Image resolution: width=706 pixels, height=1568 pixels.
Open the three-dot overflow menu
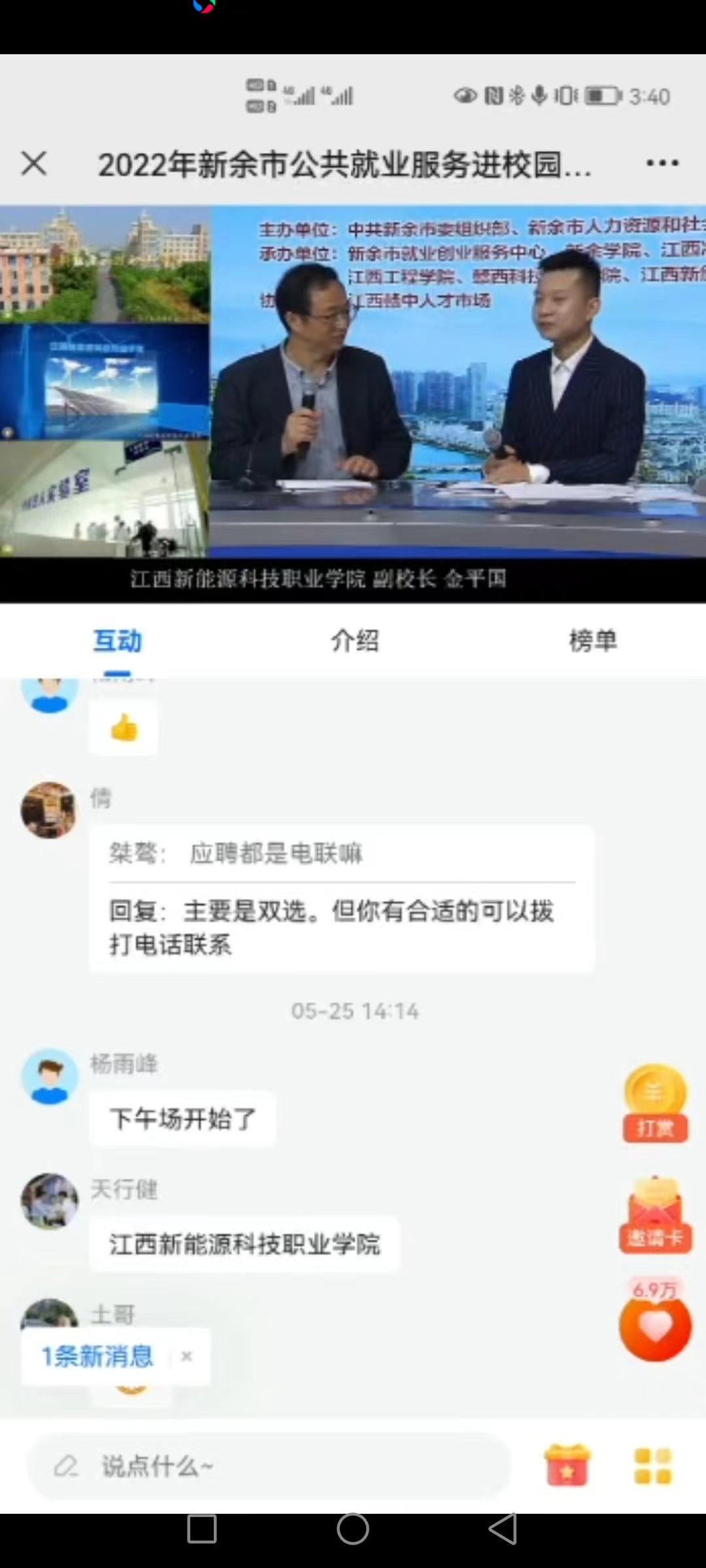662,163
